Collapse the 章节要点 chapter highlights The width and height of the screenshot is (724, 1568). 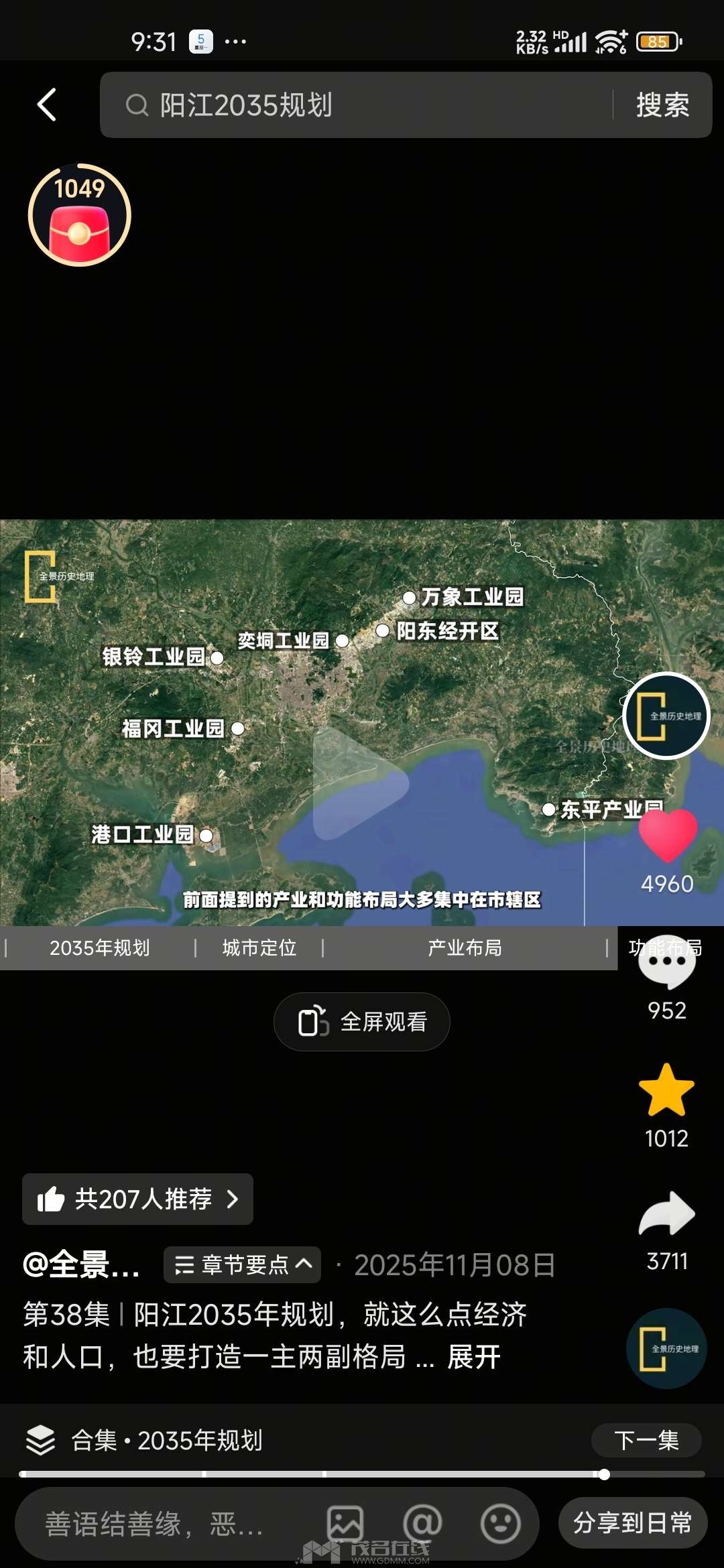pyautogui.click(x=243, y=1264)
